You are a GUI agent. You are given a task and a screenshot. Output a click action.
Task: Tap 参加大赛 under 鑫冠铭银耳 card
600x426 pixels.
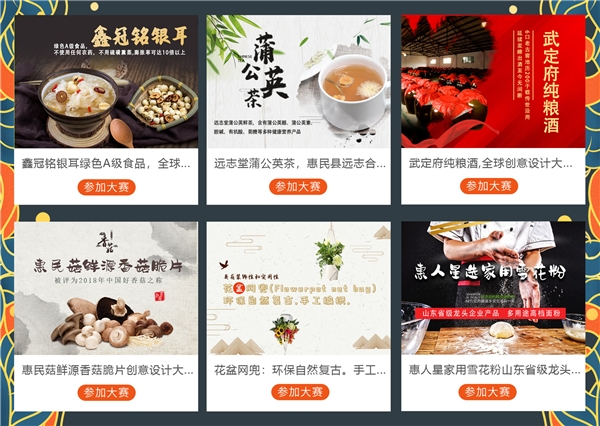coord(106,186)
